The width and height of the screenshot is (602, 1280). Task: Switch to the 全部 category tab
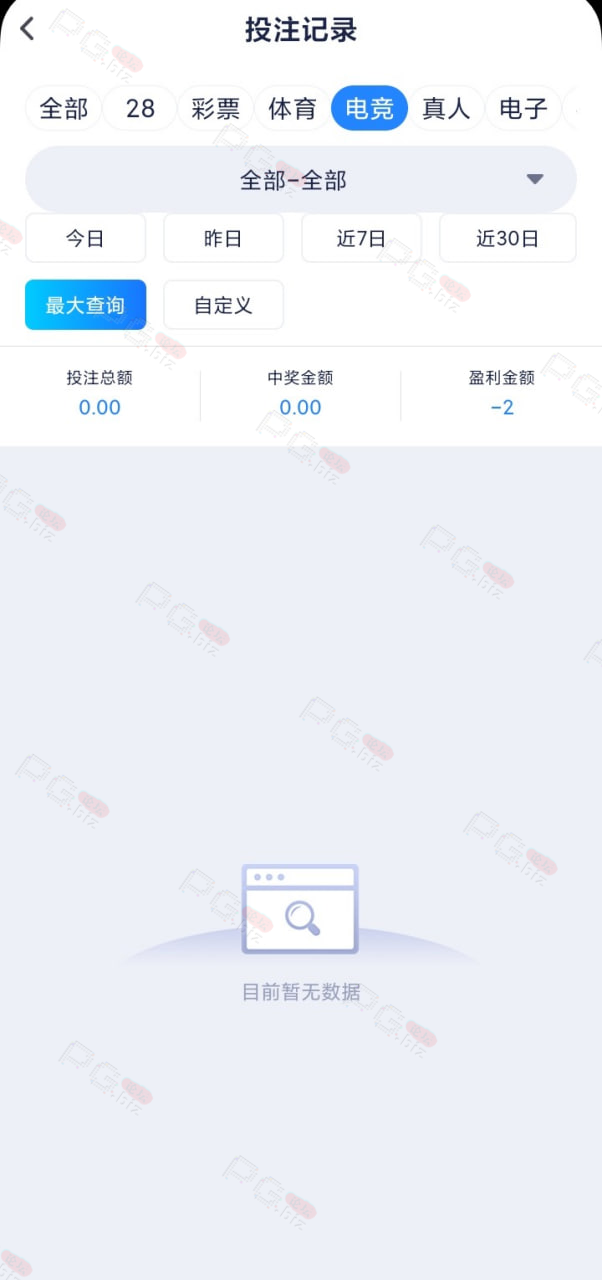[x=63, y=108]
